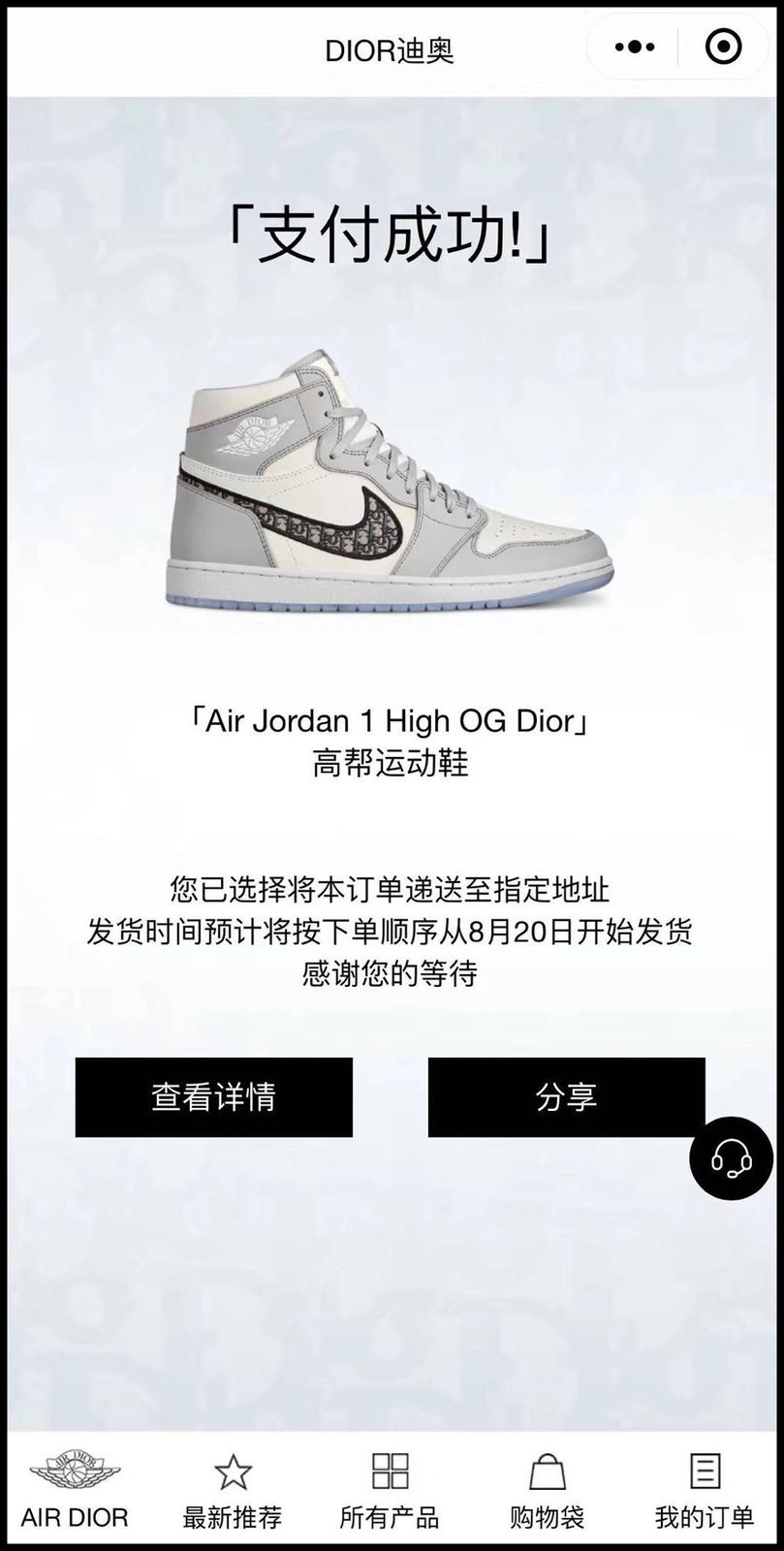Viewport: 784px width, 1551px height.
Task: Close the DIOR mini program
Action: (723, 46)
